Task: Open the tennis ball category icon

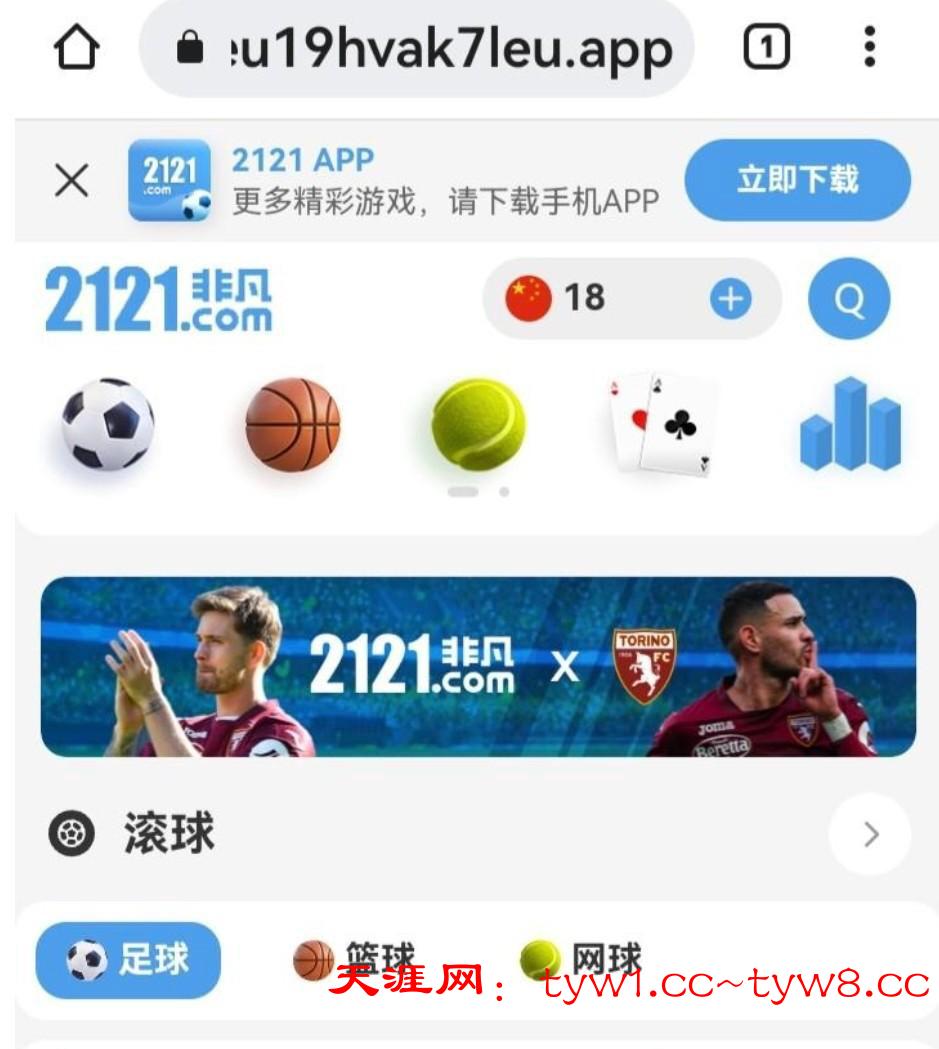Action: tap(478, 424)
